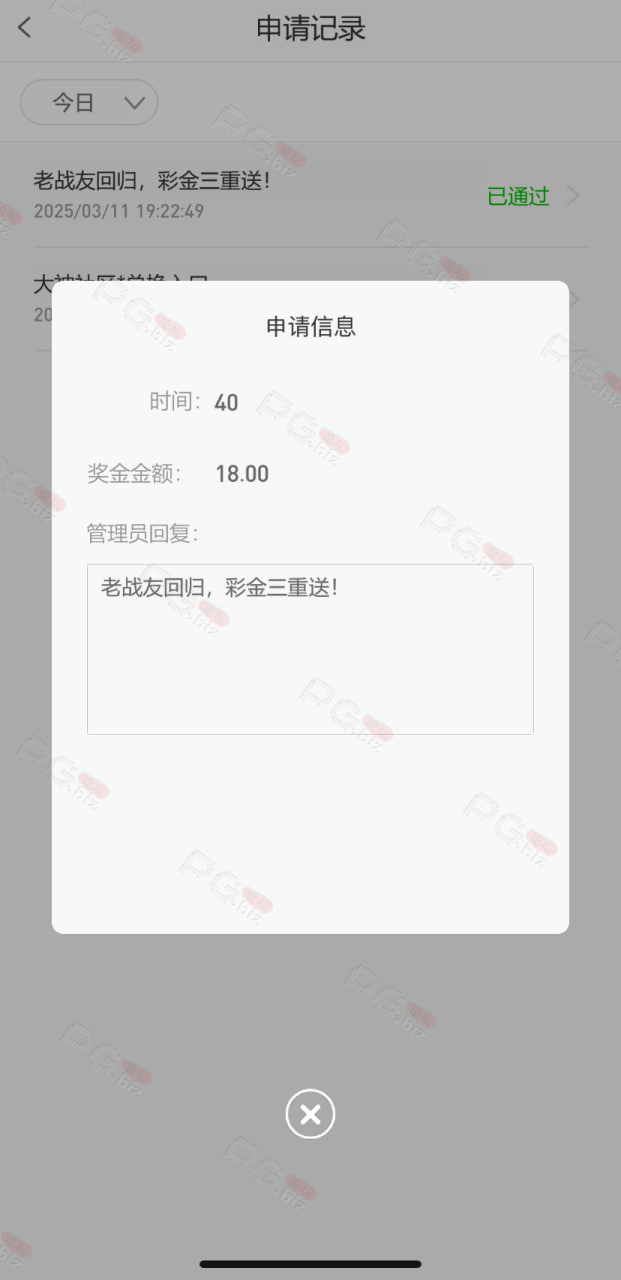Close the 申请信息 dialog
This screenshot has height=1280, width=621.
(x=310, y=1113)
